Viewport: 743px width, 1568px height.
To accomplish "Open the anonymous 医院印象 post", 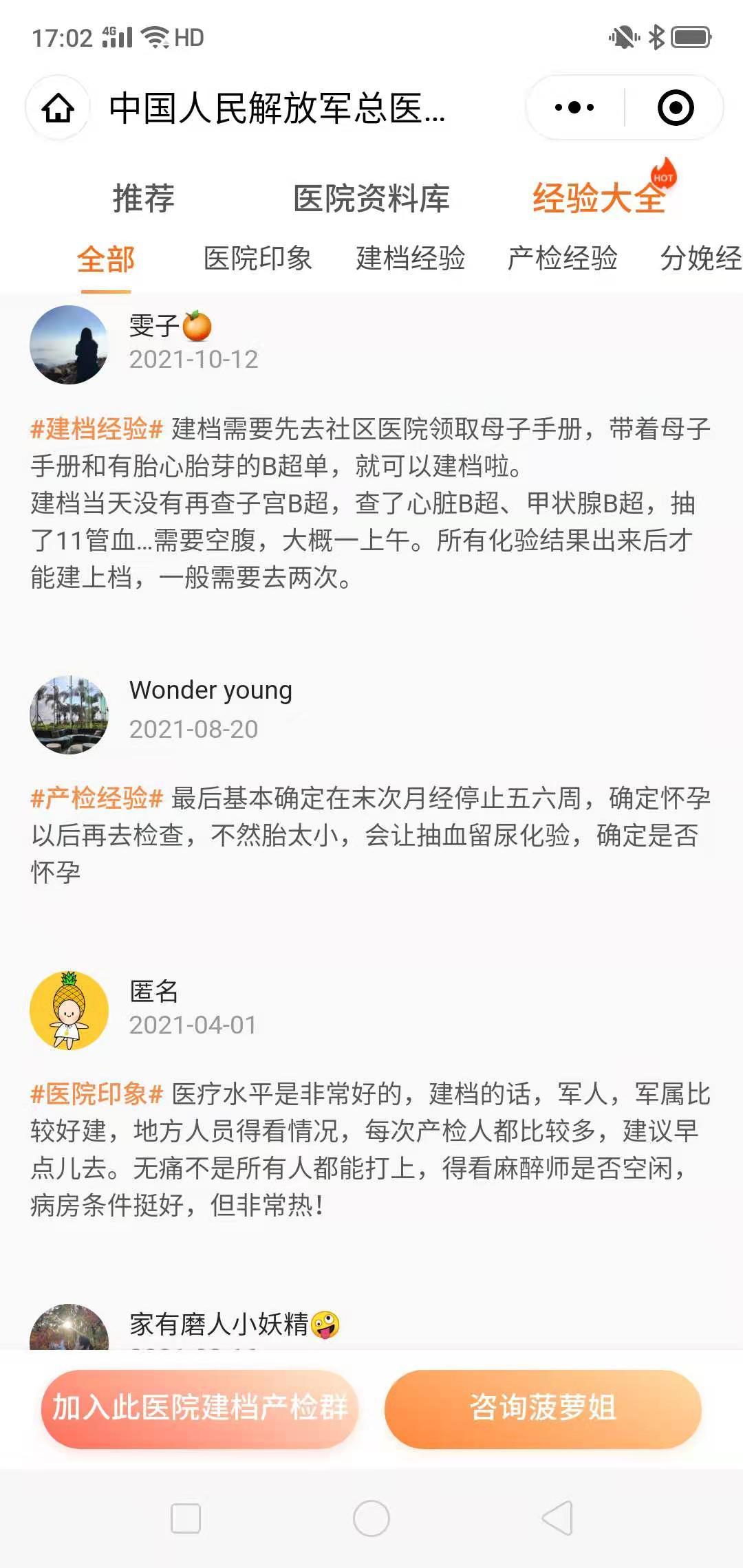I will [371, 1148].
